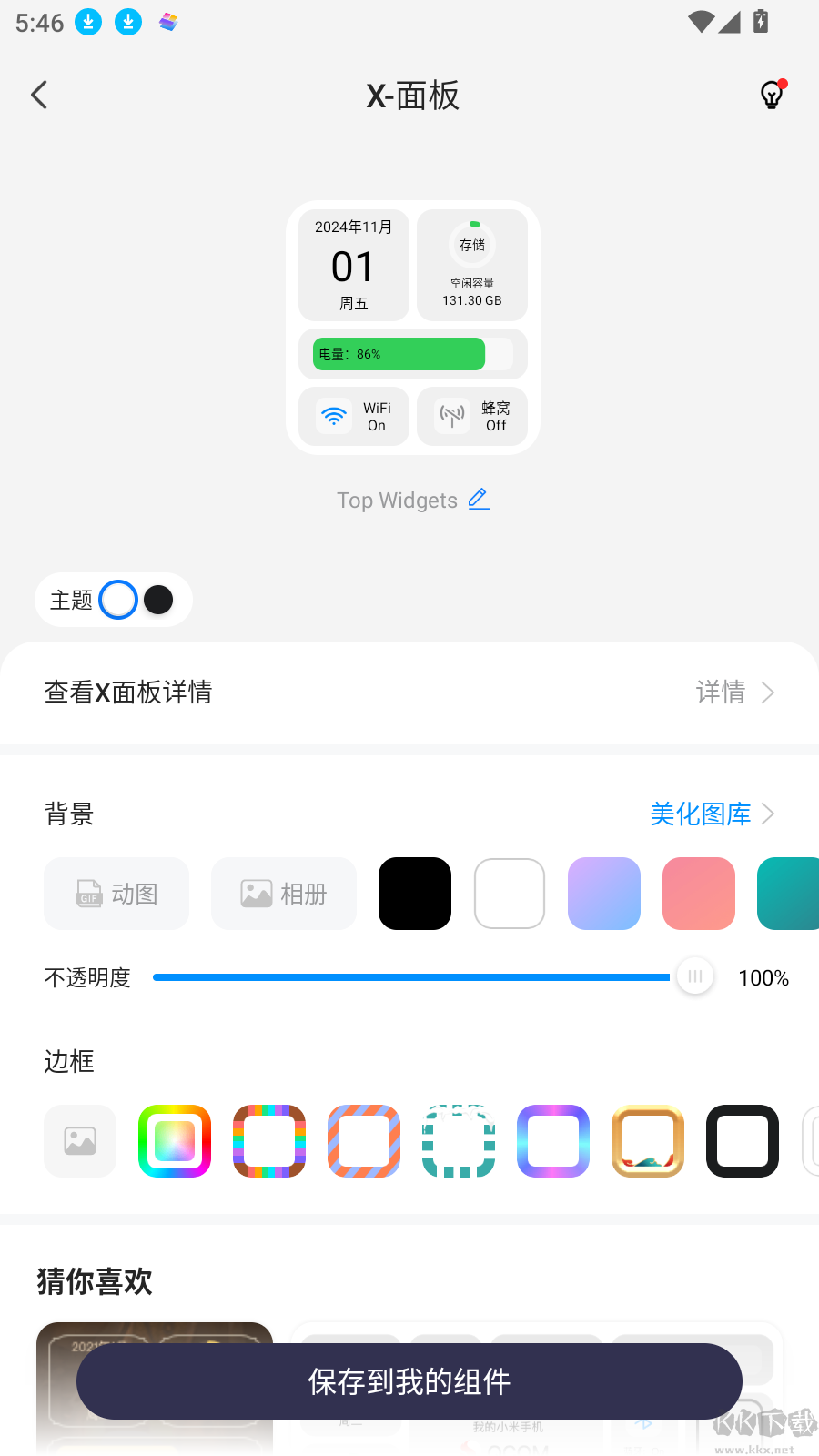Tap the back arrow at top left

(x=38, y=95)
